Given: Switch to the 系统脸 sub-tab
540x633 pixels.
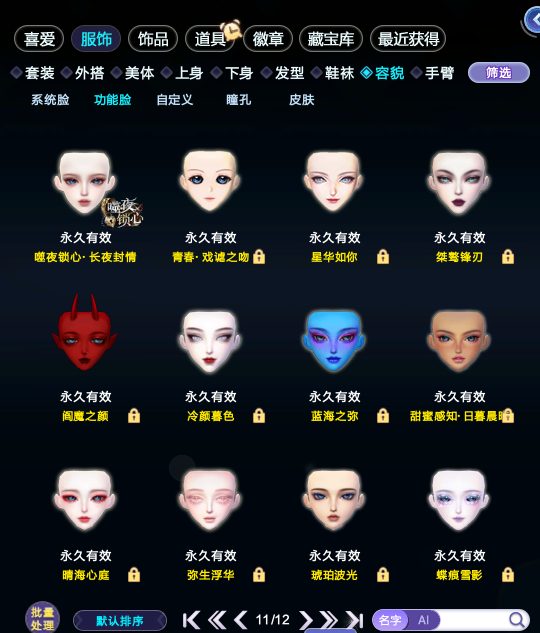Looking at the screenshot, I should 50,100.
